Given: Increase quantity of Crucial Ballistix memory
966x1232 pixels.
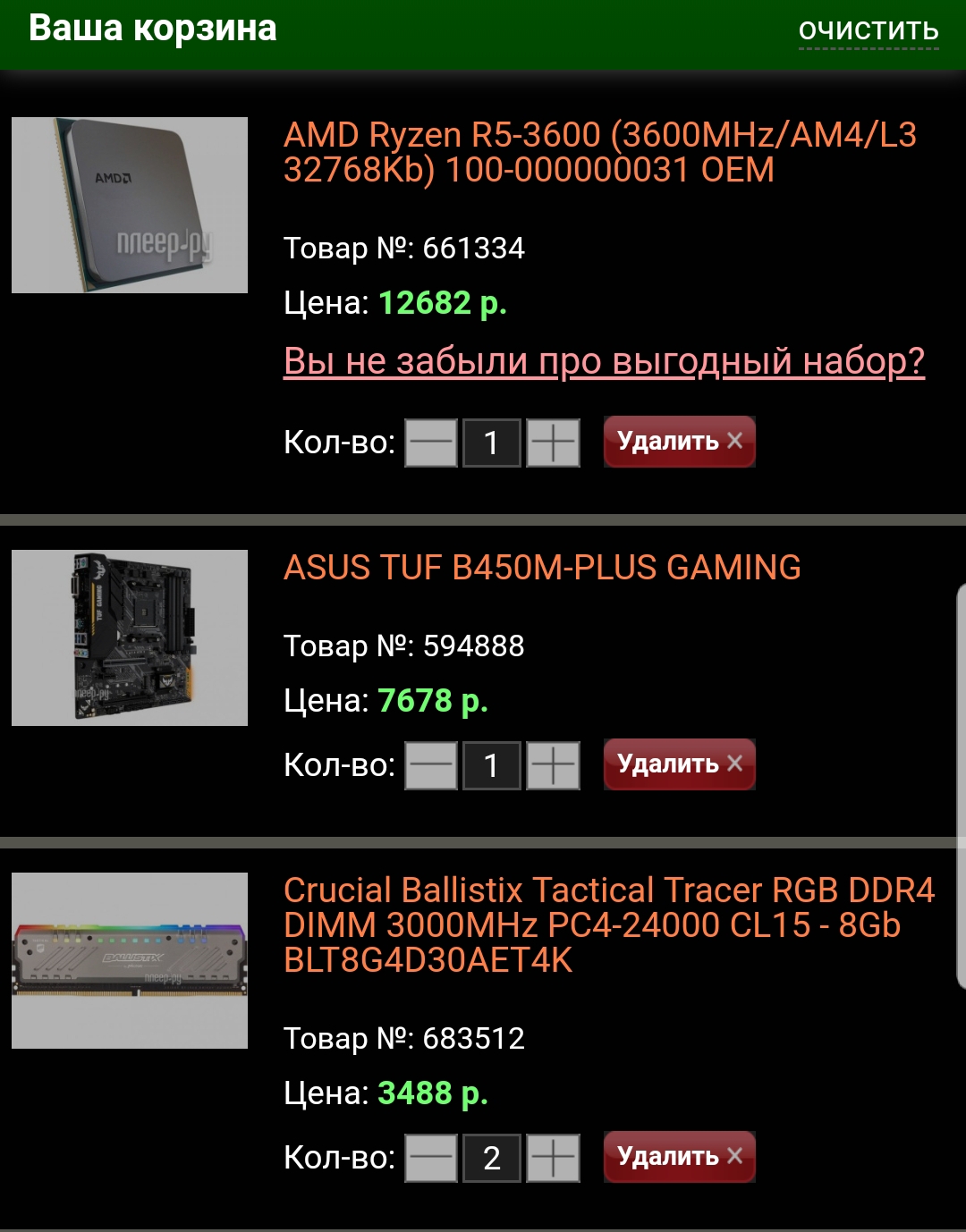Looking at the screenshot, I should point(553,1158).
